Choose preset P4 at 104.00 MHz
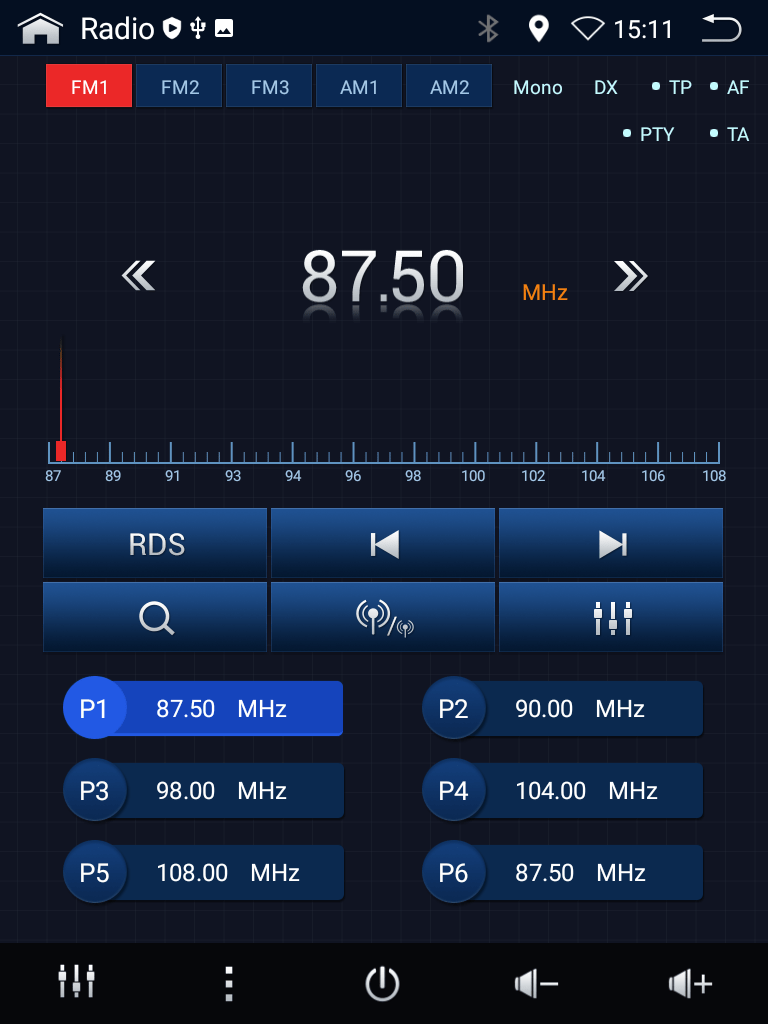 [563, 791]
